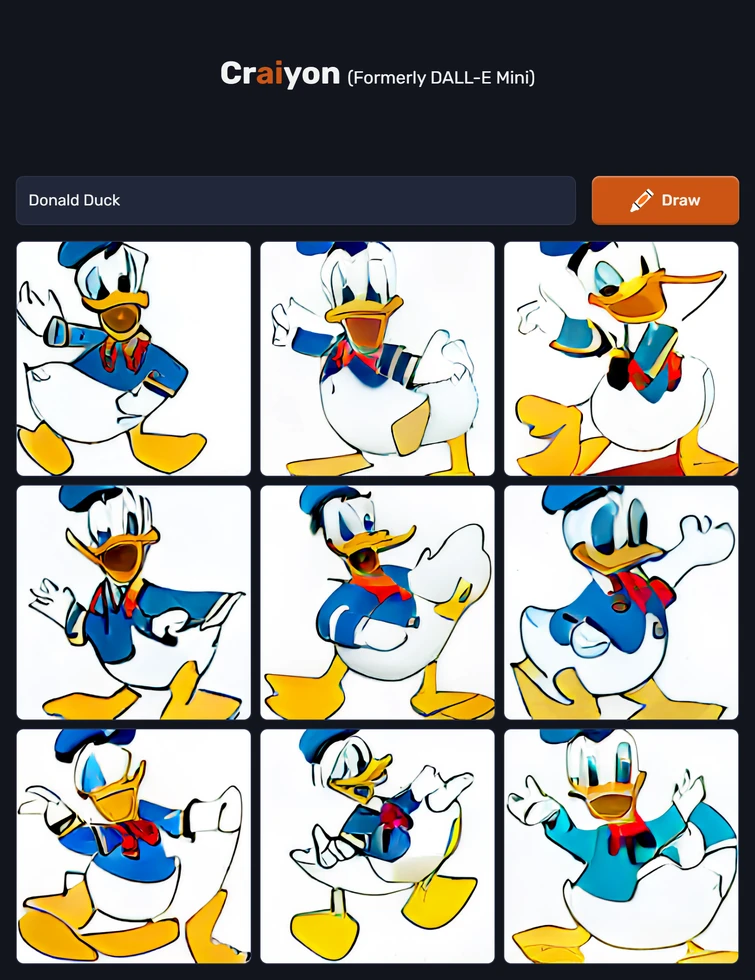Click the Draw button label text

pyautogui.click(x=681, y=200)
